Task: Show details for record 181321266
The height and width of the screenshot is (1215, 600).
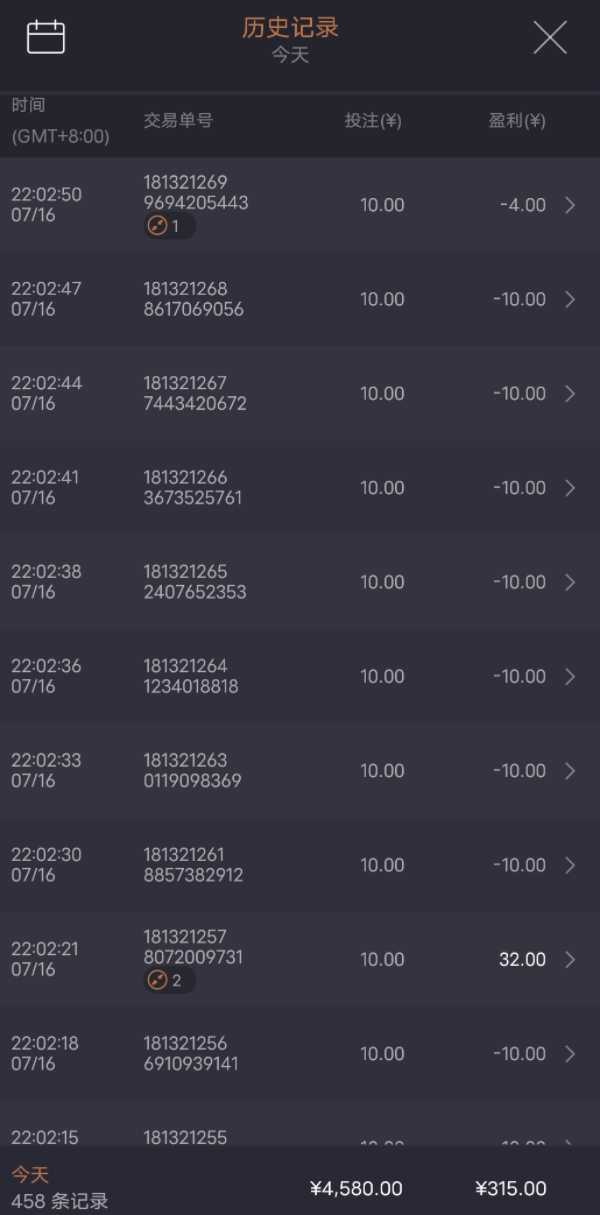Action: point(300,488)
